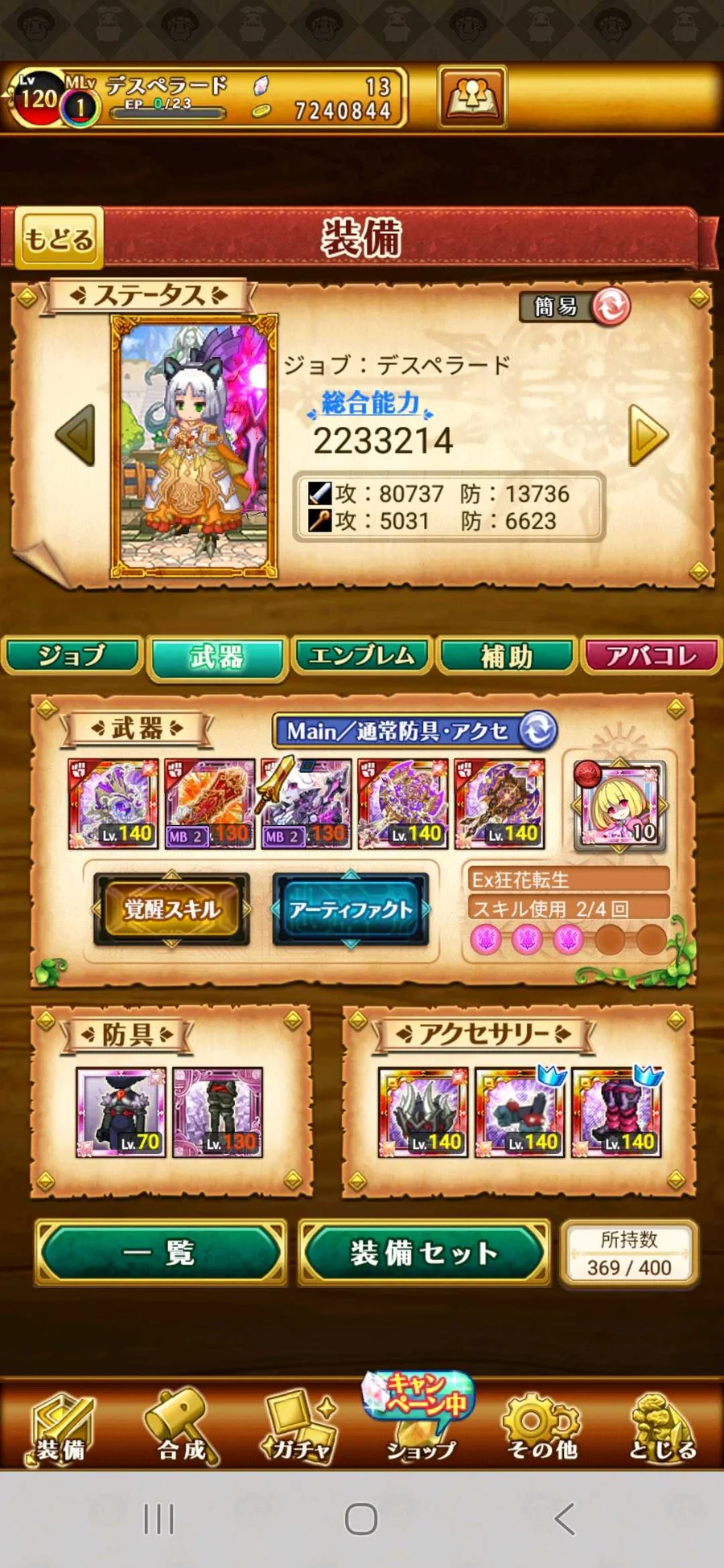Select the Lv.70 armor slot
The height and width of the screenshot is (1568, 724).
coord(121,1112)
